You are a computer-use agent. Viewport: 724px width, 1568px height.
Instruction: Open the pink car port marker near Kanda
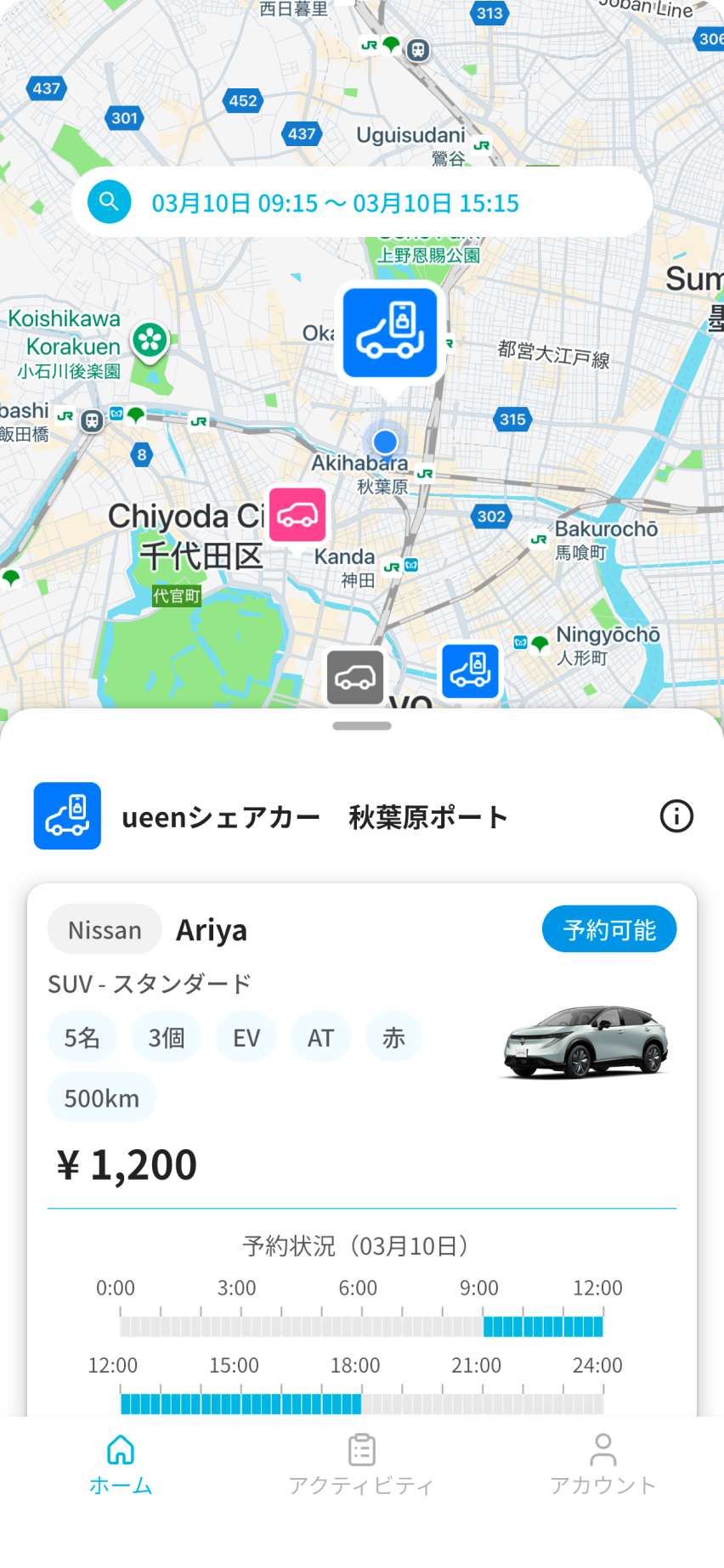pyautogui.click(x=297, y=514)
